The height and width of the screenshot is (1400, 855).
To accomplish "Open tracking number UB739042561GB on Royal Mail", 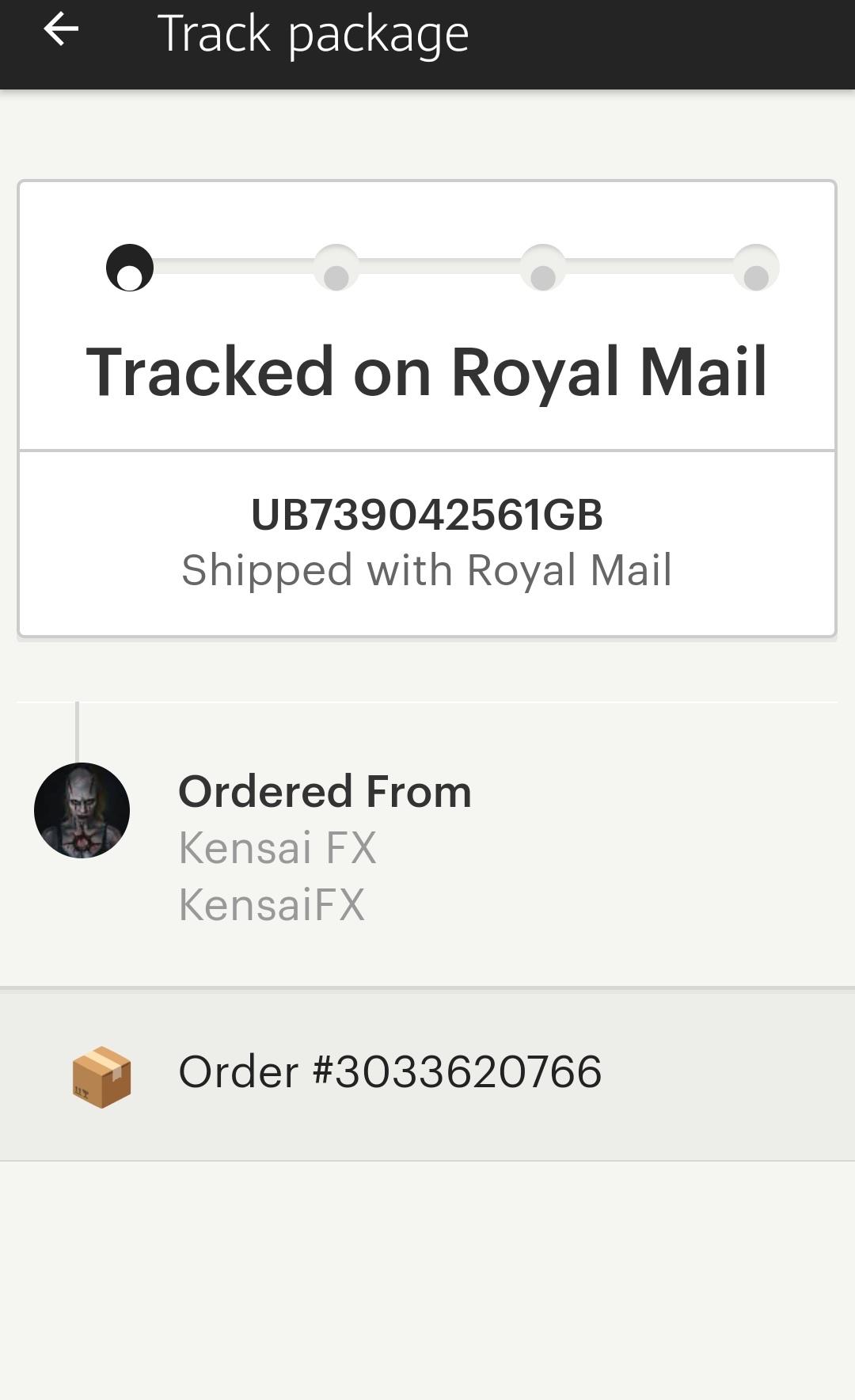I will [427, 542].
